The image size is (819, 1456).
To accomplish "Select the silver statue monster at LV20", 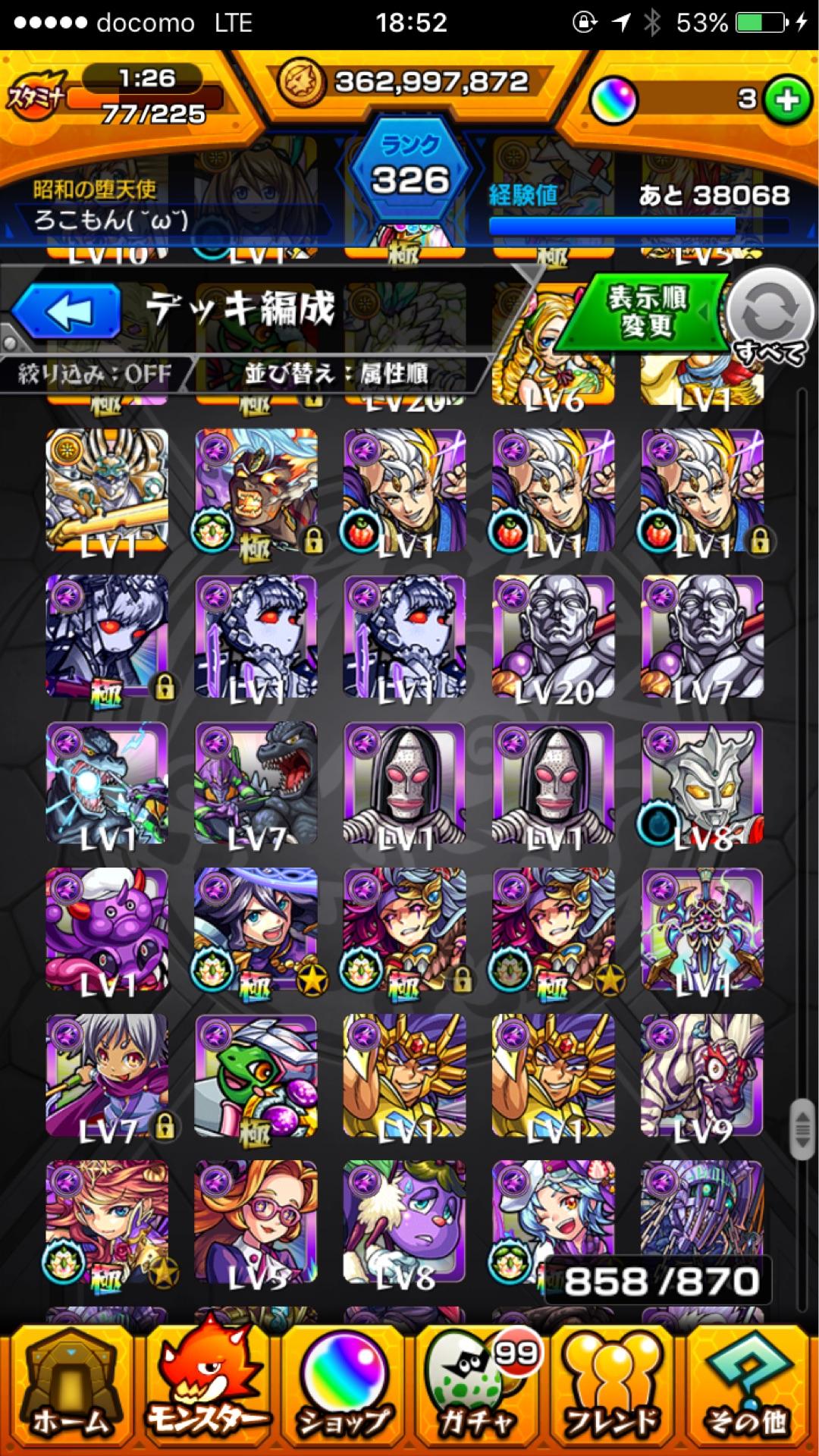I will pos(554,637).
